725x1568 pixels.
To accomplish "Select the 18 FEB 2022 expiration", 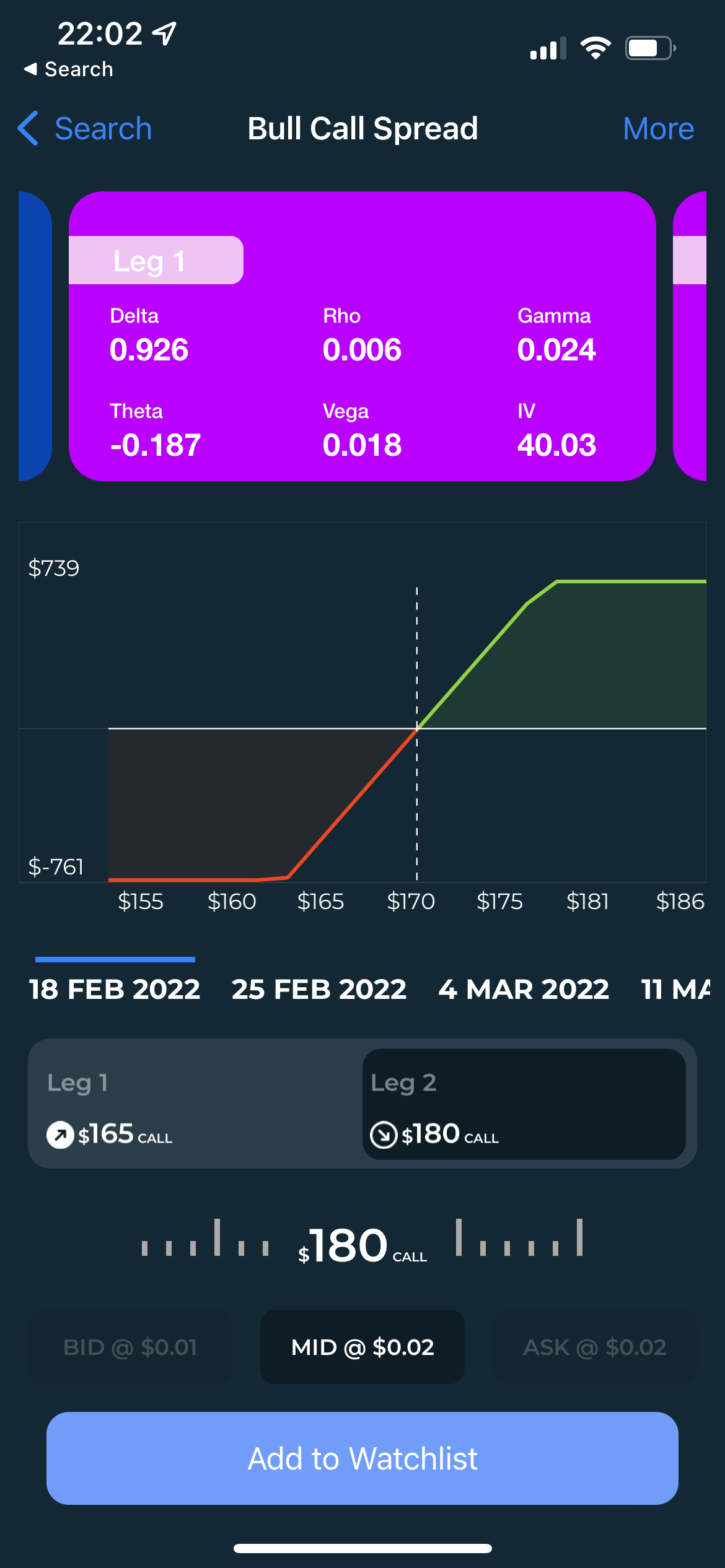I will [115, 989].
